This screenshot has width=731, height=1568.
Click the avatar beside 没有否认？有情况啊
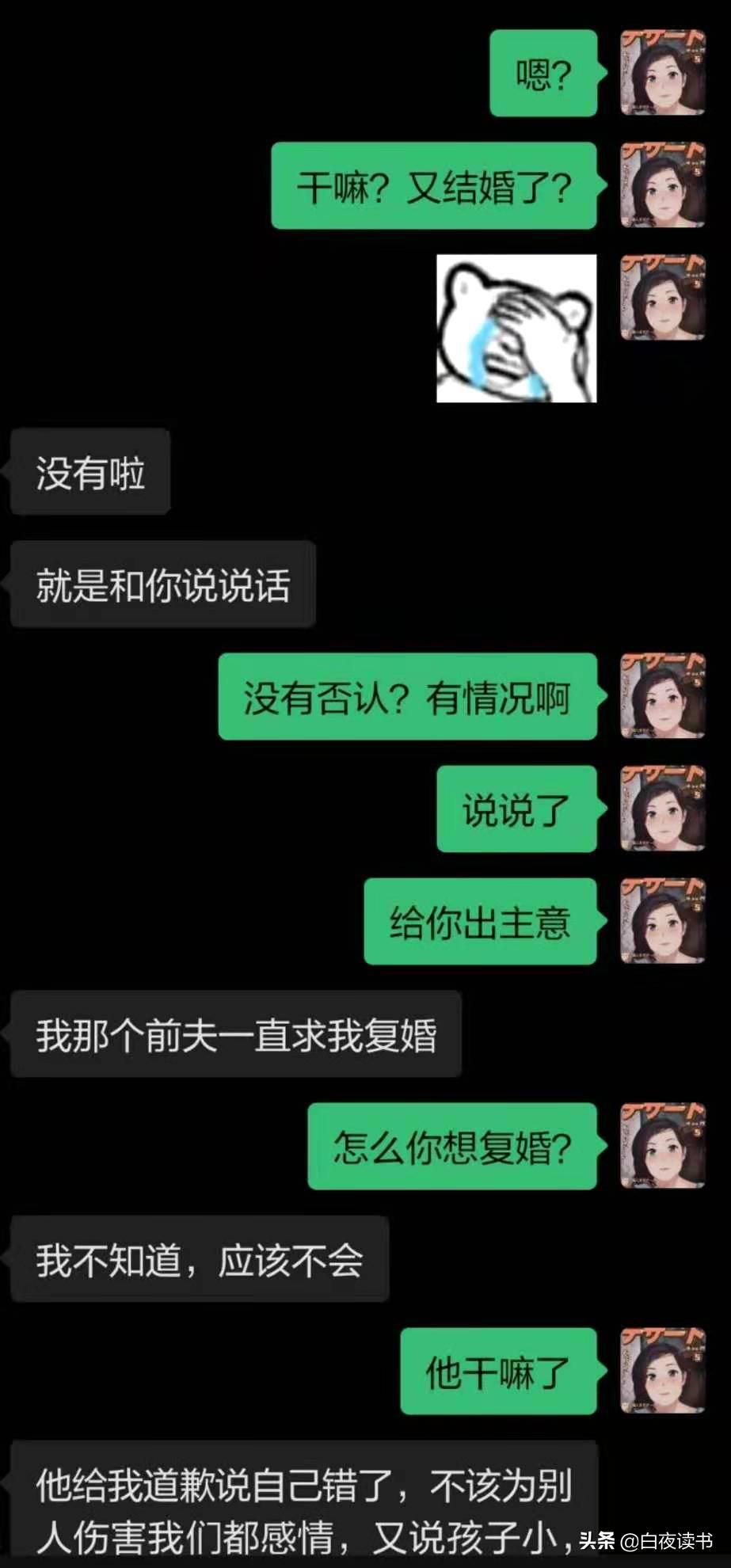(662, 695)
